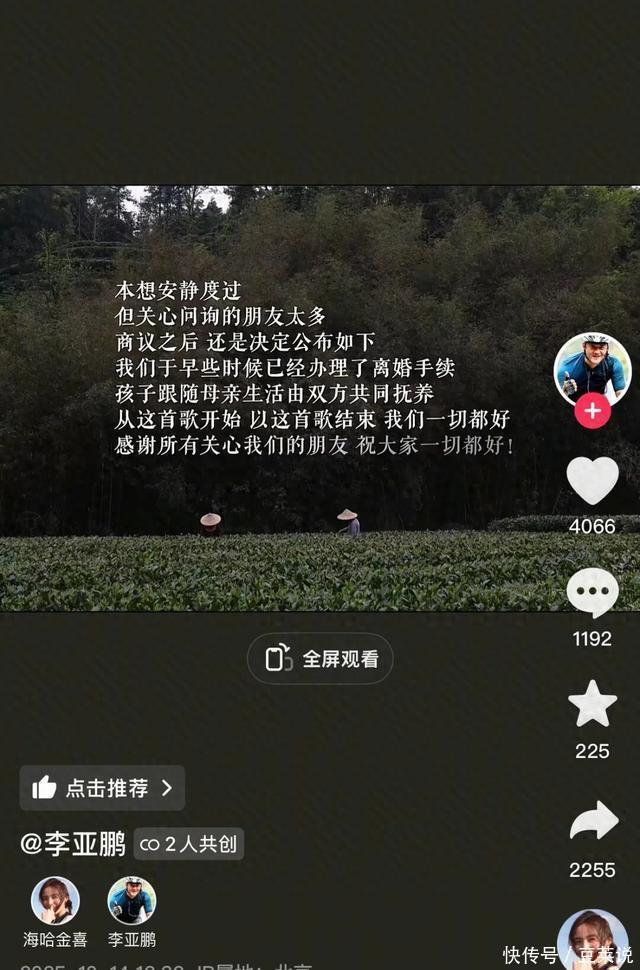Open the comments on this video

592,593
